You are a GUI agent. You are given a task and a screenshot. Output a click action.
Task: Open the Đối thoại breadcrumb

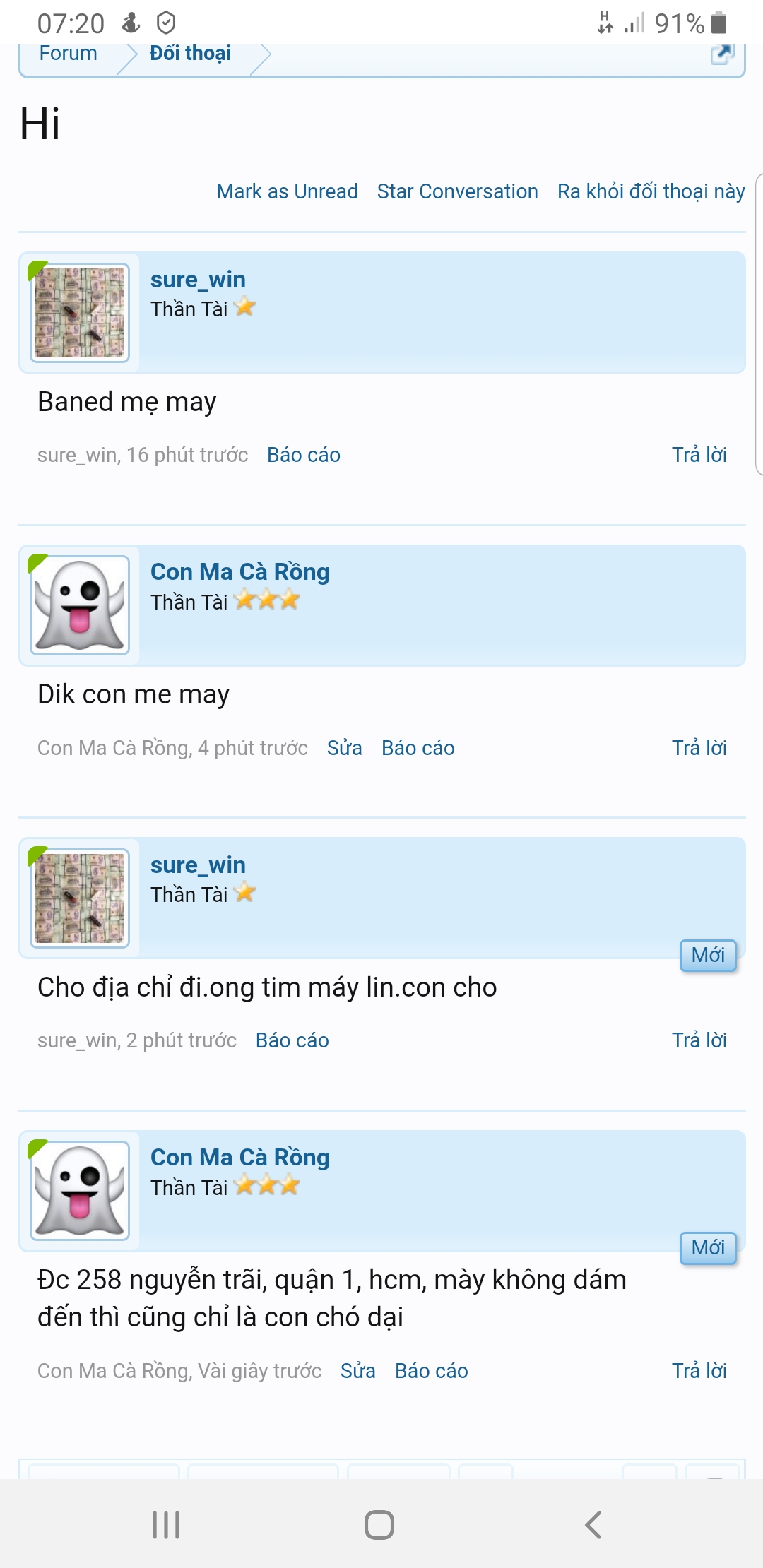[x=190, y=54]
